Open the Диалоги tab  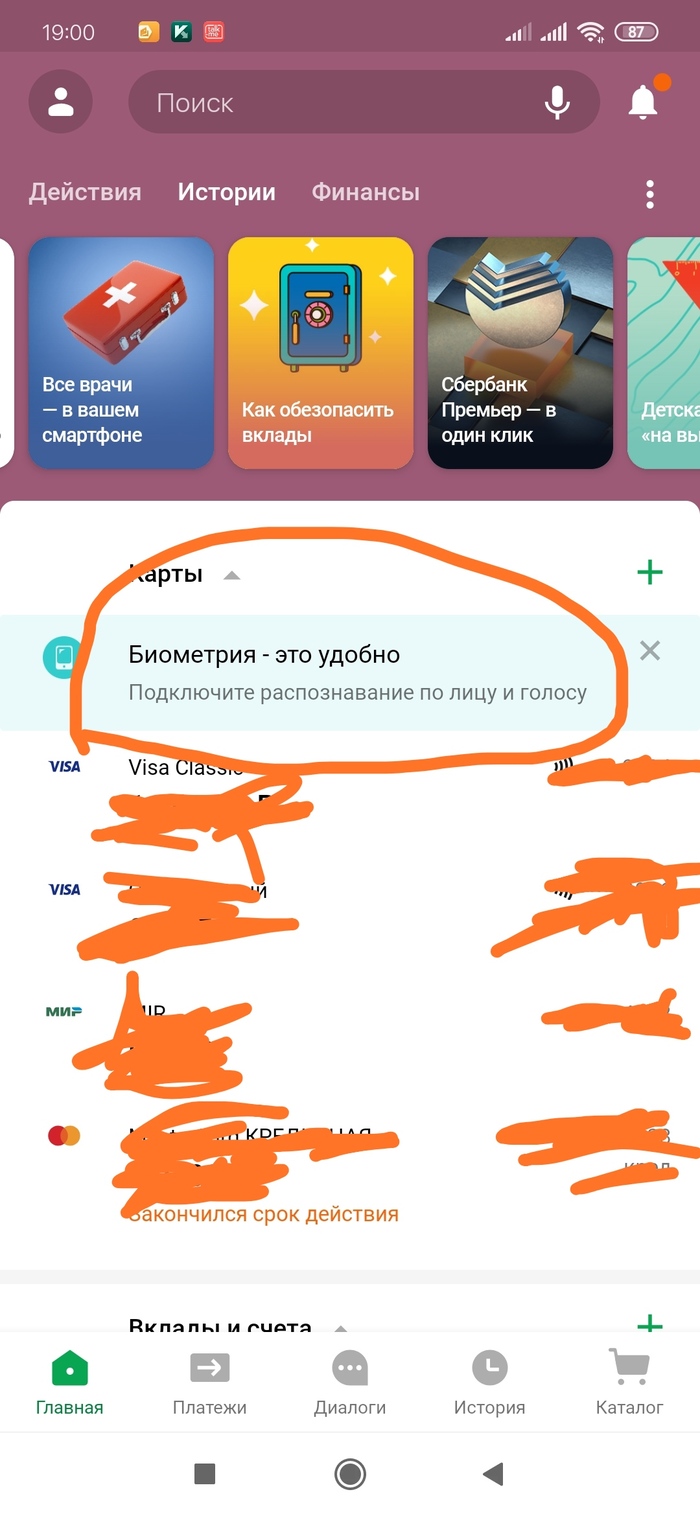pos(350,1382)
